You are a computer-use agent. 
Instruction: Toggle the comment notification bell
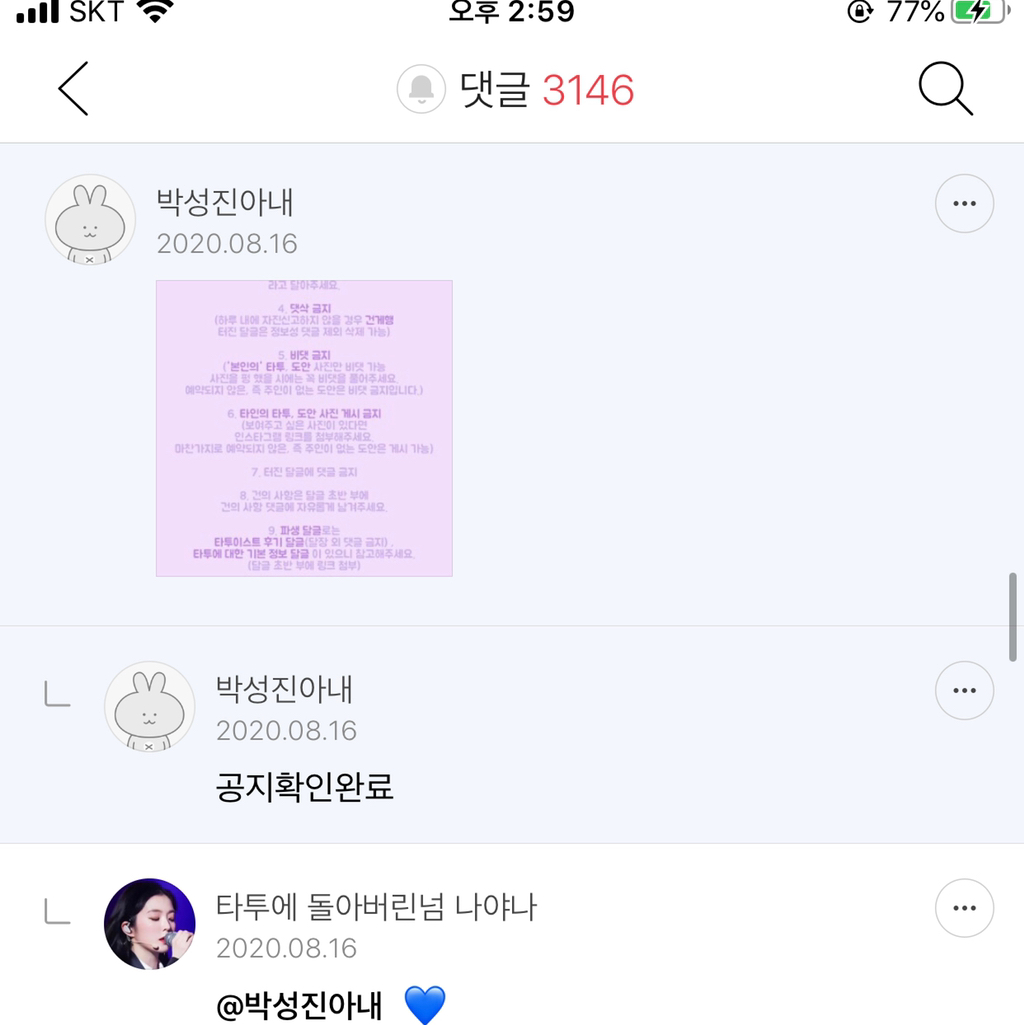coord(421,89)
